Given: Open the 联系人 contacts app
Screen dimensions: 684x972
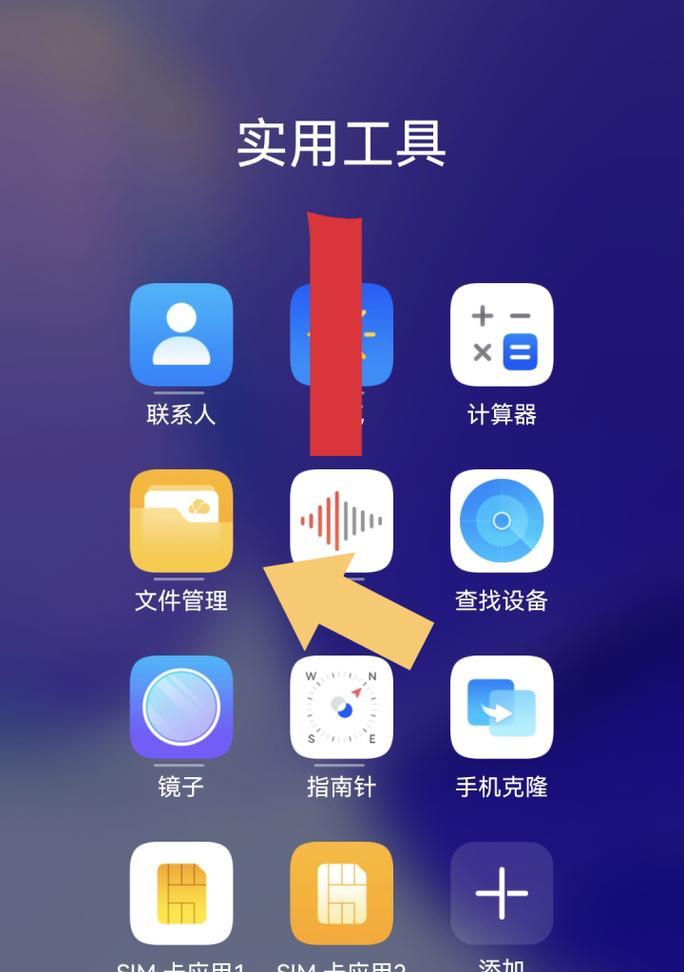Looking at the screenshot, I should pos(181,335).
